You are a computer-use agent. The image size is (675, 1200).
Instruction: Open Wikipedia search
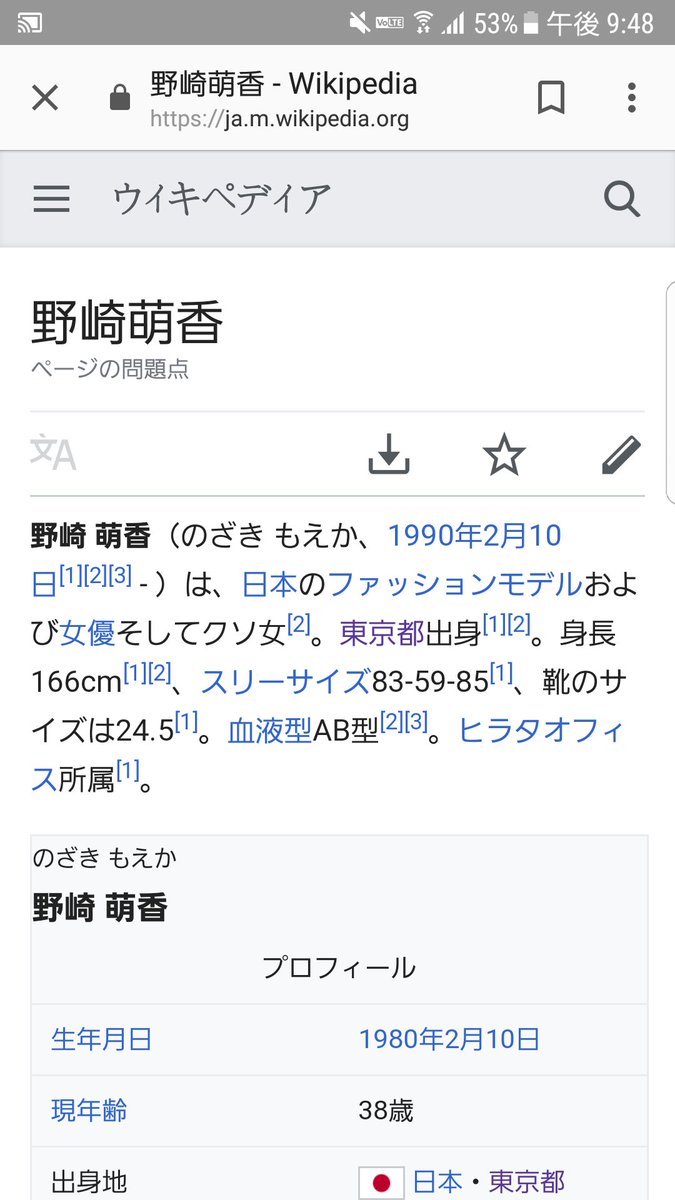(622, 199)
